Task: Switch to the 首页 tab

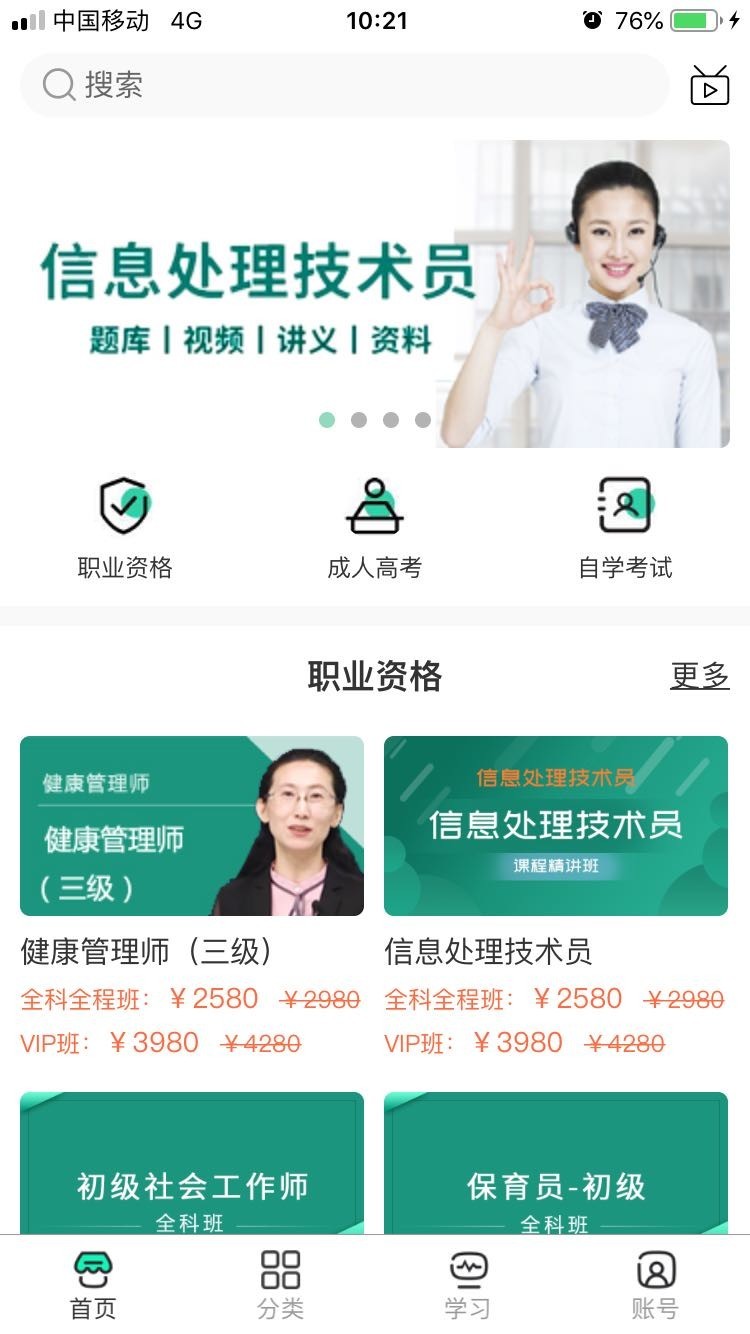Action: click(93, 1285)
